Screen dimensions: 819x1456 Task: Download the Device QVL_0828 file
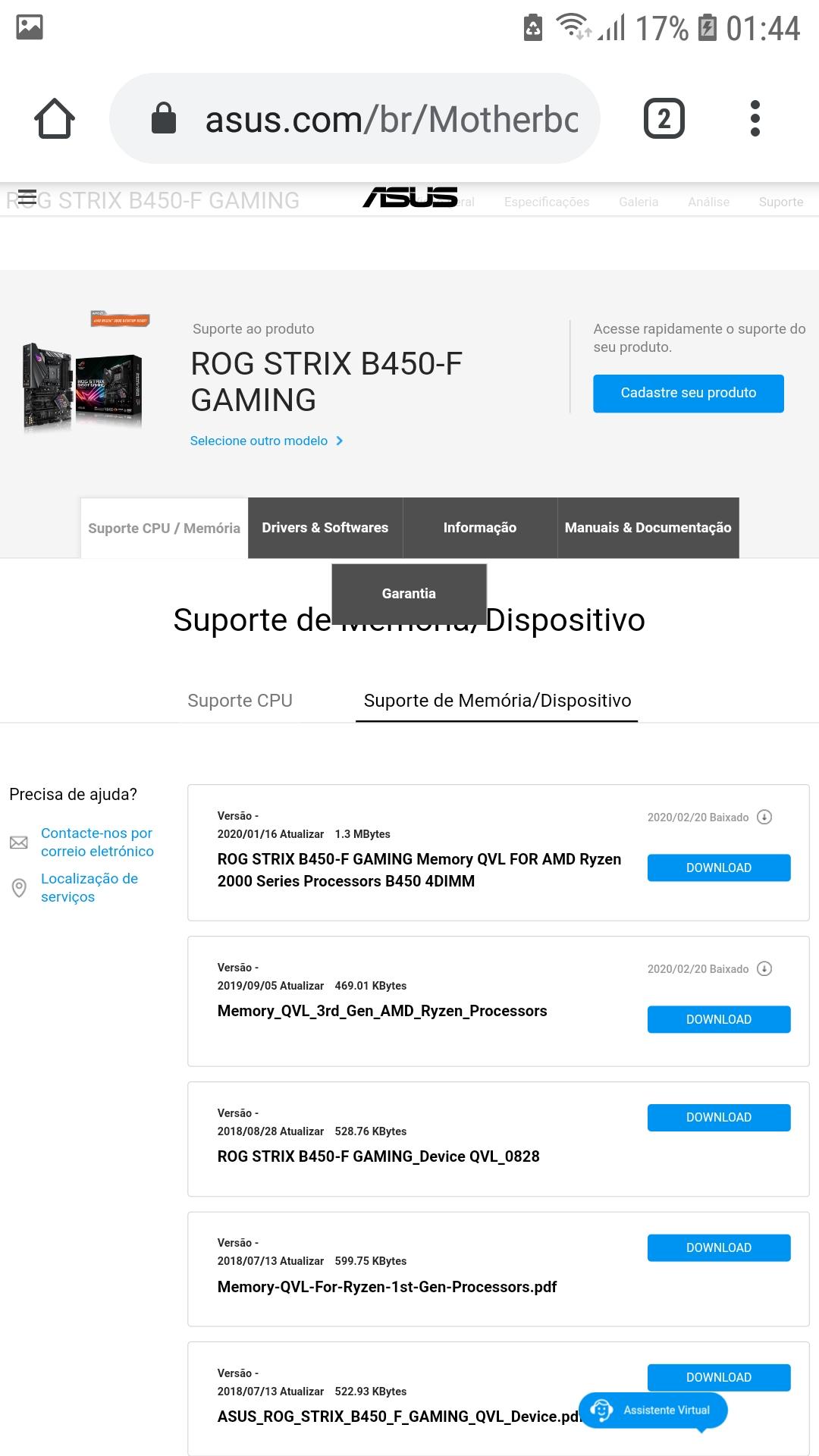click(719, 1118)
